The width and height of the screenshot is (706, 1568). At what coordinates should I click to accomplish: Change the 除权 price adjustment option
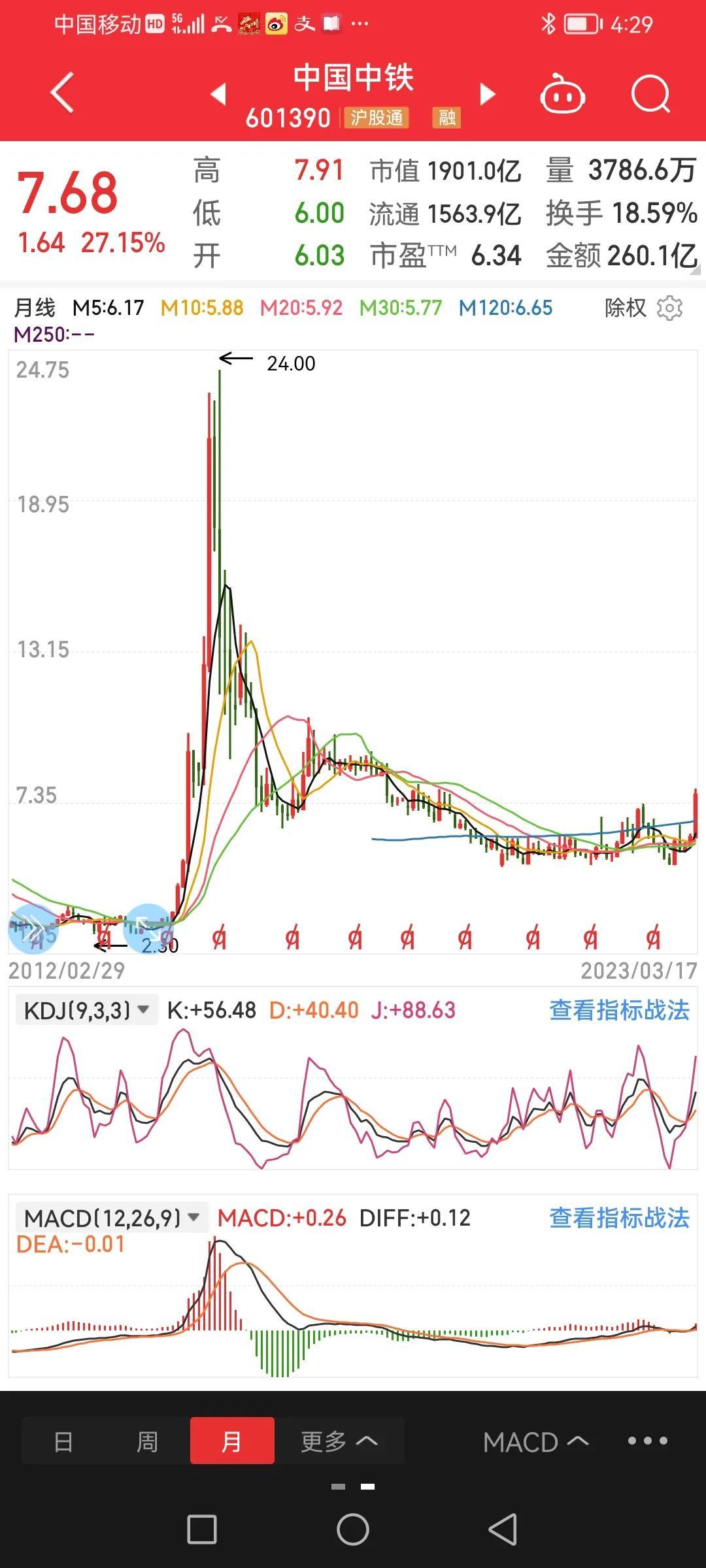[x=625, y=308]
